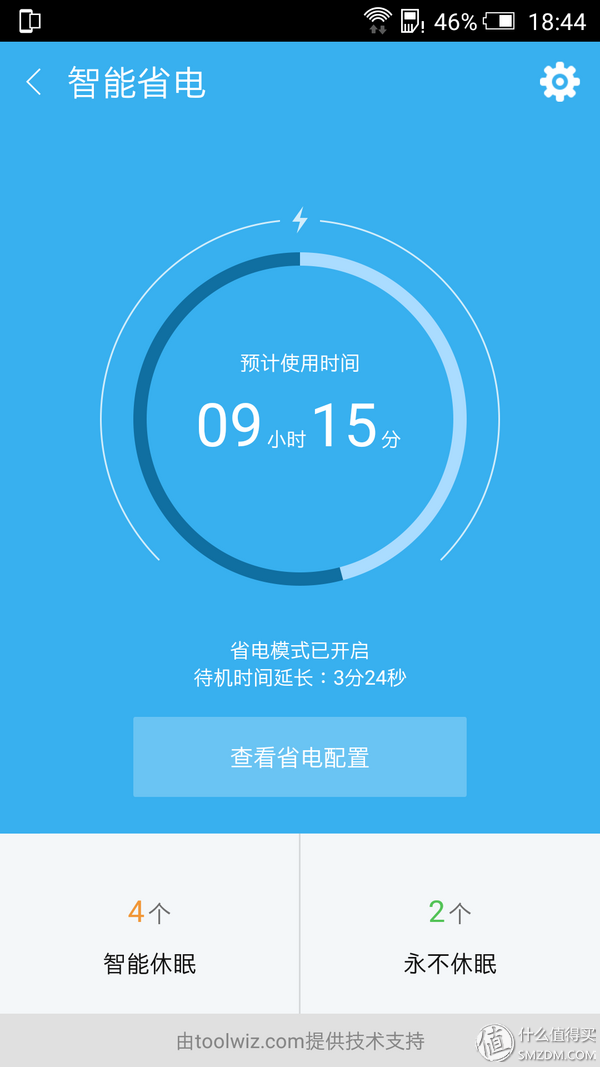Go back using the arrow
This screenshot has width=600, height=1067.
point(34,82)
